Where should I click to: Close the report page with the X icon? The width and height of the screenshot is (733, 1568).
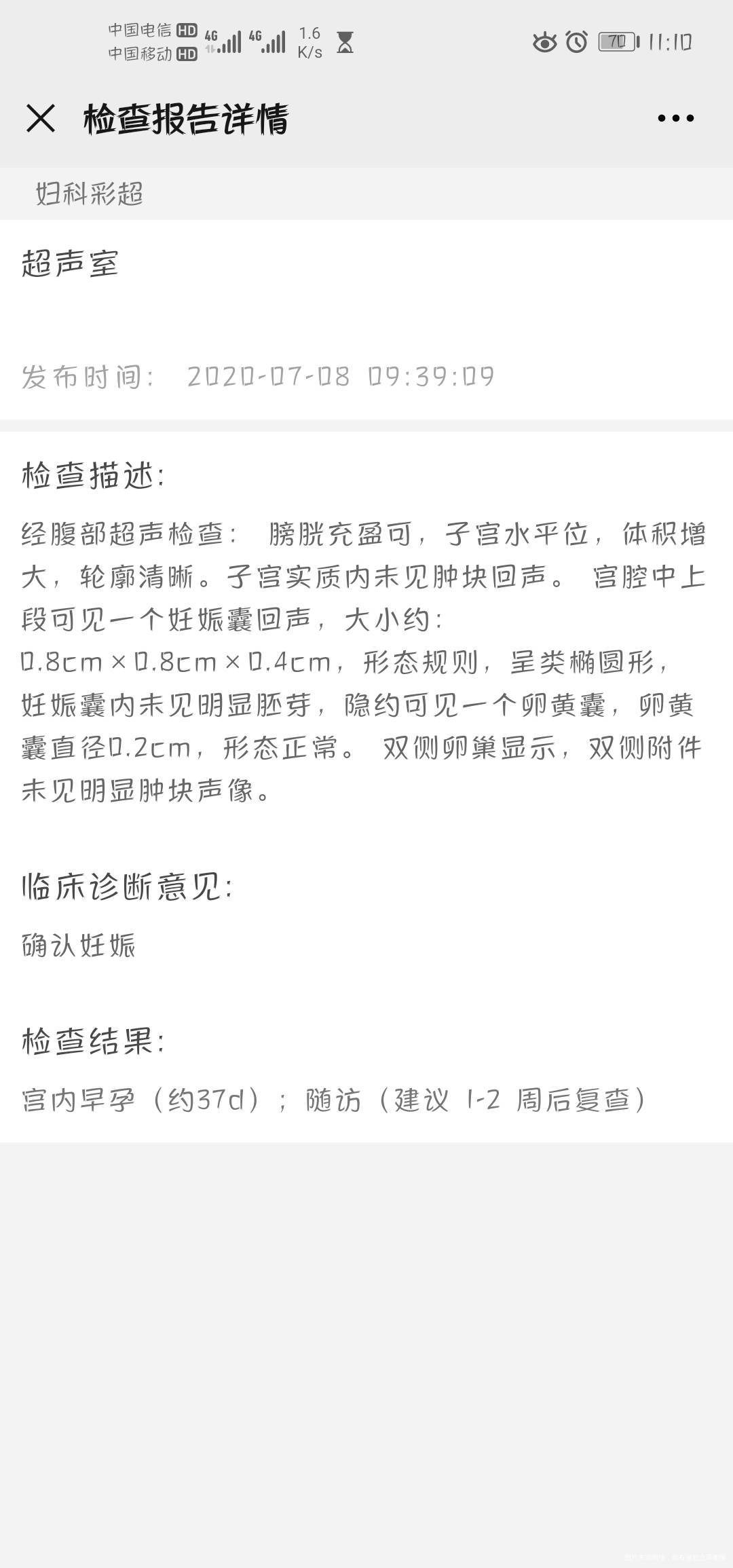tap(41, 117)
